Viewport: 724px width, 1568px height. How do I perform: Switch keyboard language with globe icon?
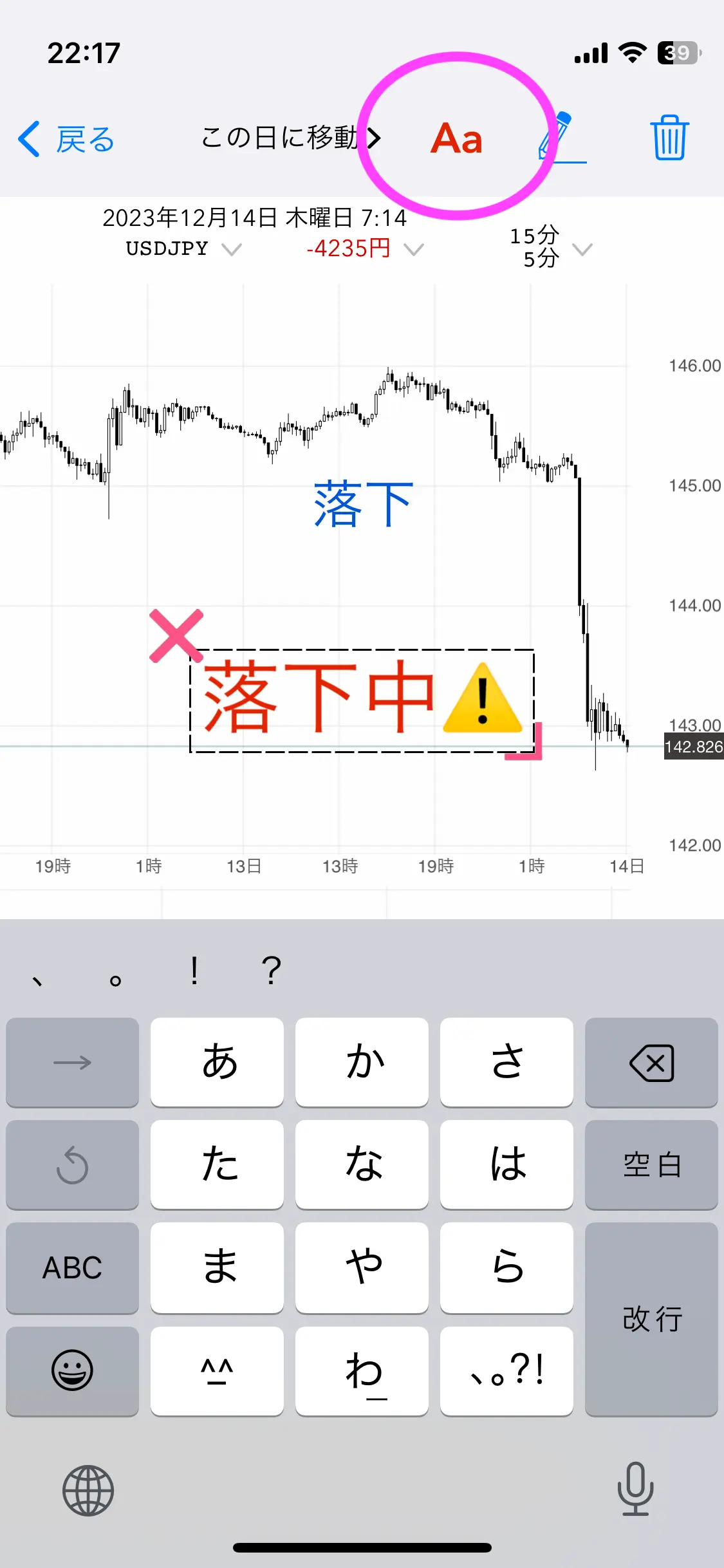point(88,1491)
